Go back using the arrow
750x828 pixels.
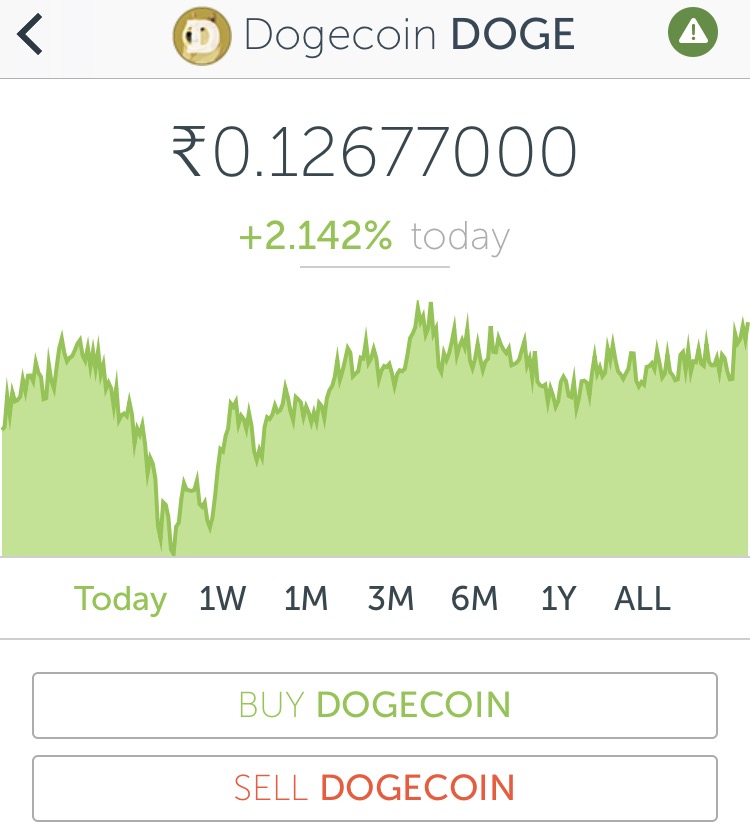coord(31,35)
